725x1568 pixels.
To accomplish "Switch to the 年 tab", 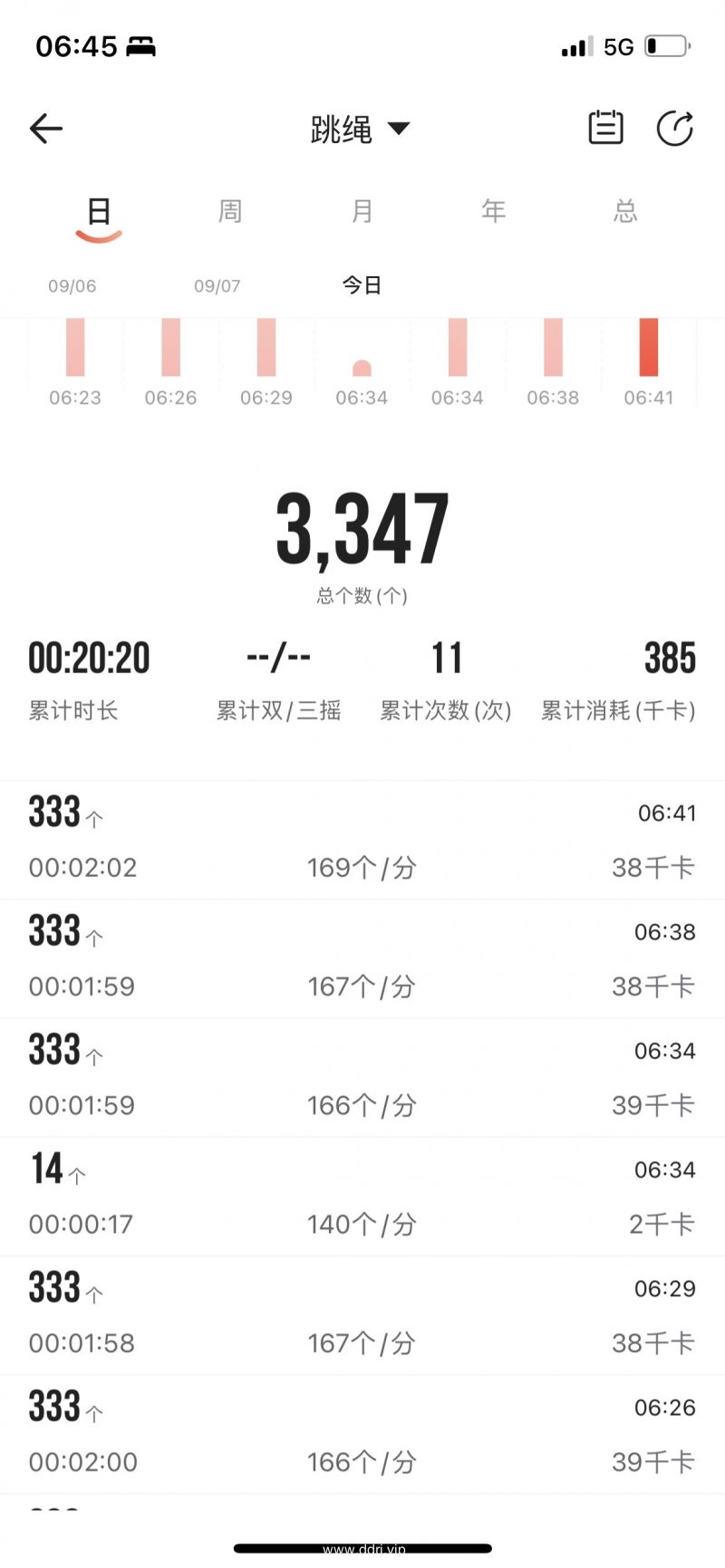I will tap(493, 211).
